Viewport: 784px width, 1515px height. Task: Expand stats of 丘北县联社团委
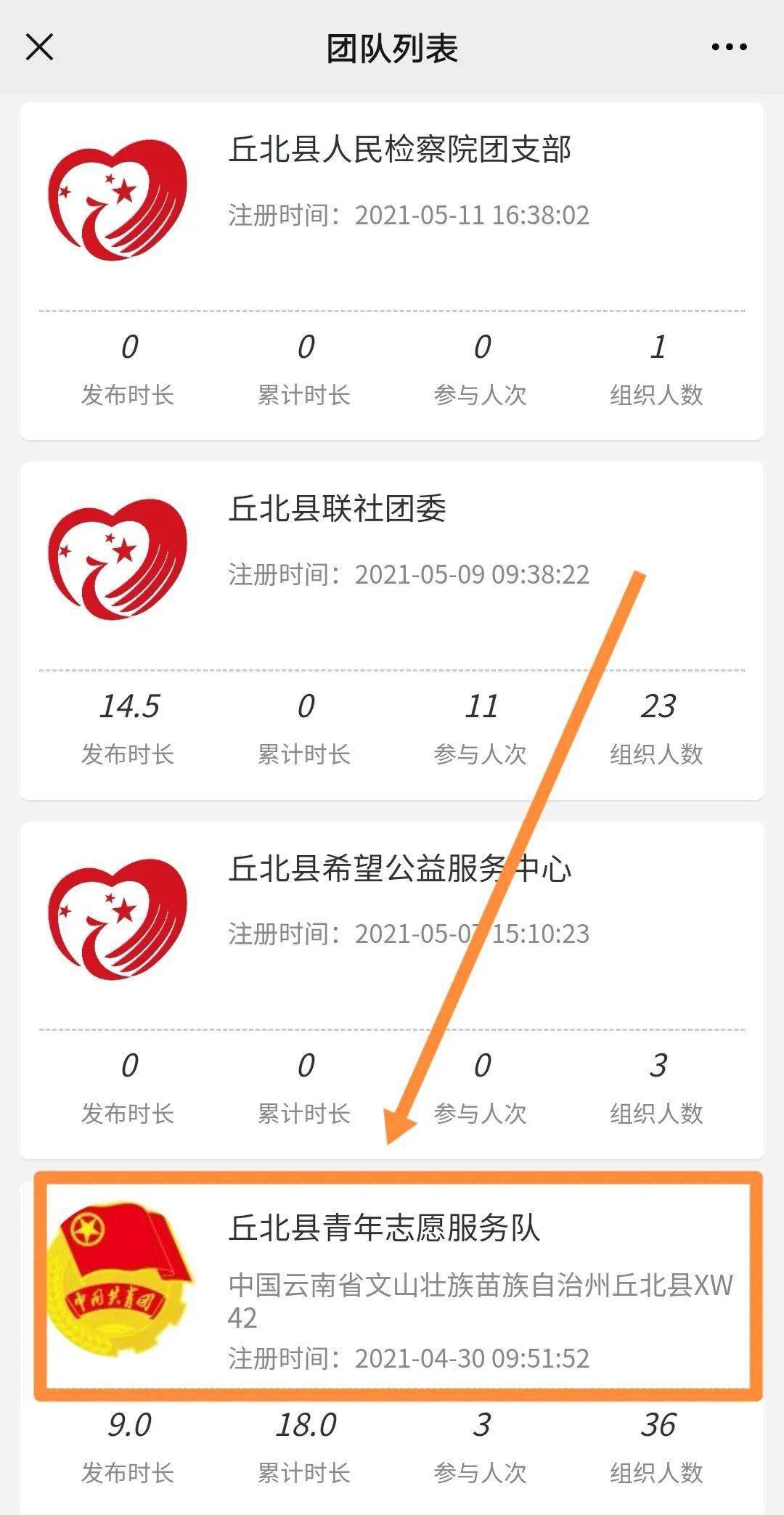(x=392, y=726)
